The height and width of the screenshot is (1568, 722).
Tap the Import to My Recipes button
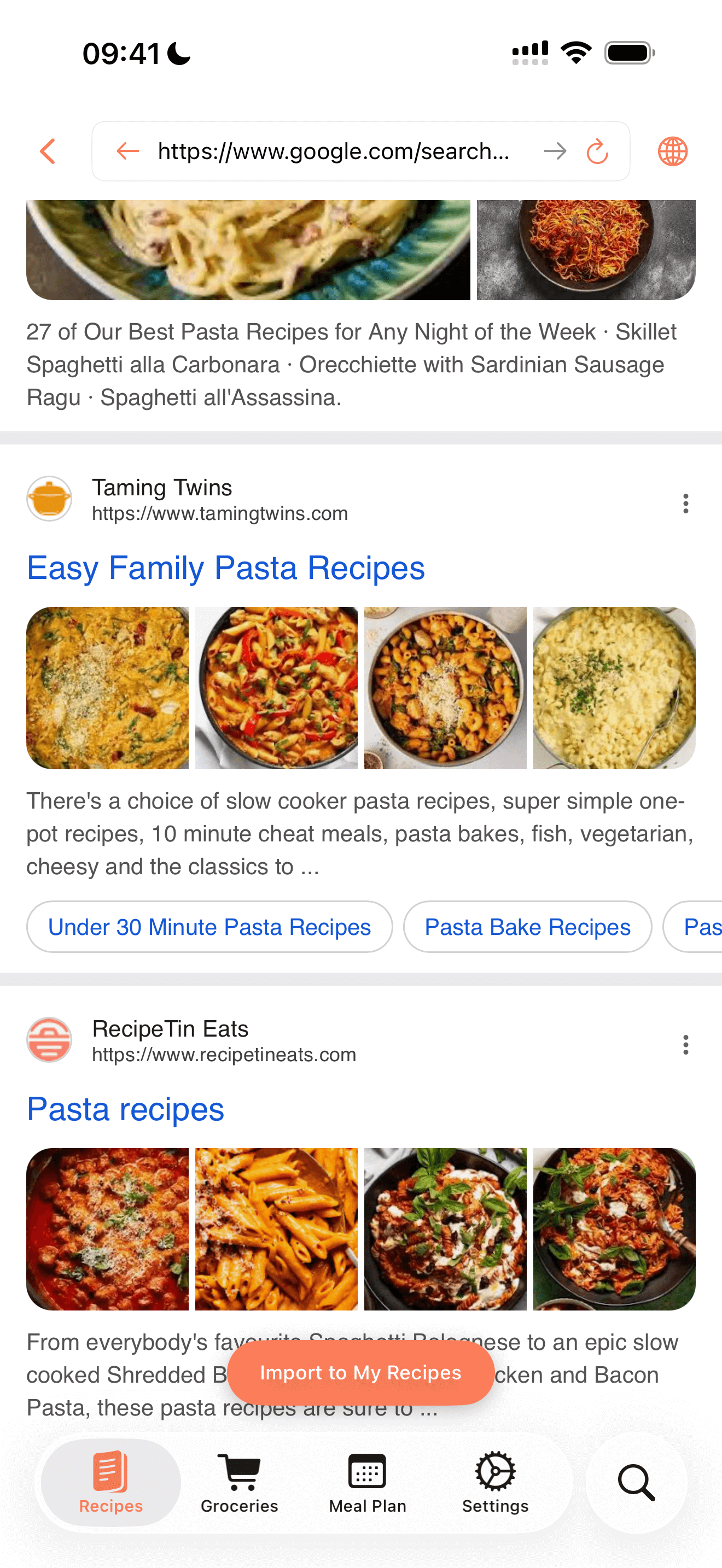[361, 1373]
